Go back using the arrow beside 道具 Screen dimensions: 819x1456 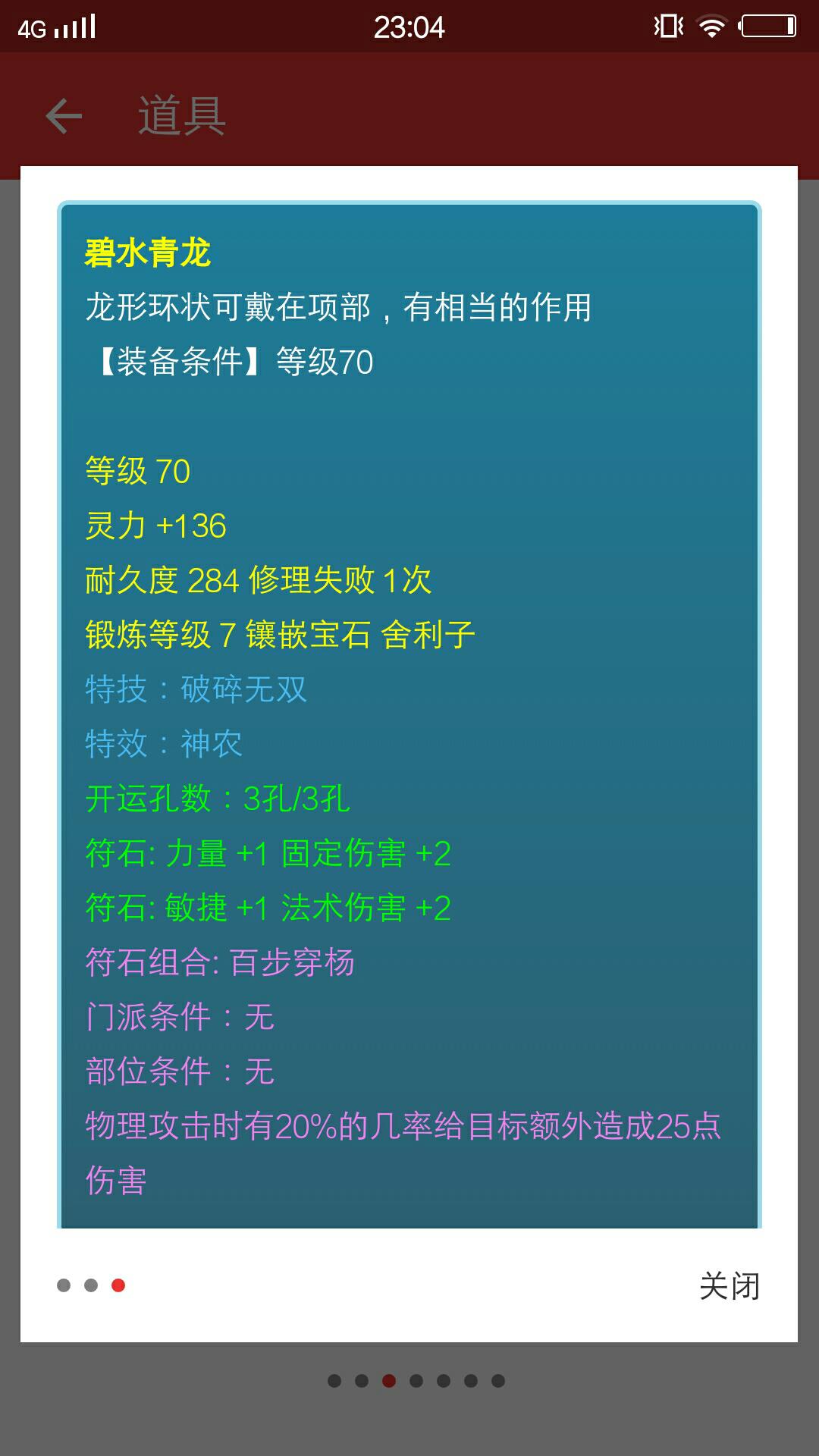coord(64,116)
